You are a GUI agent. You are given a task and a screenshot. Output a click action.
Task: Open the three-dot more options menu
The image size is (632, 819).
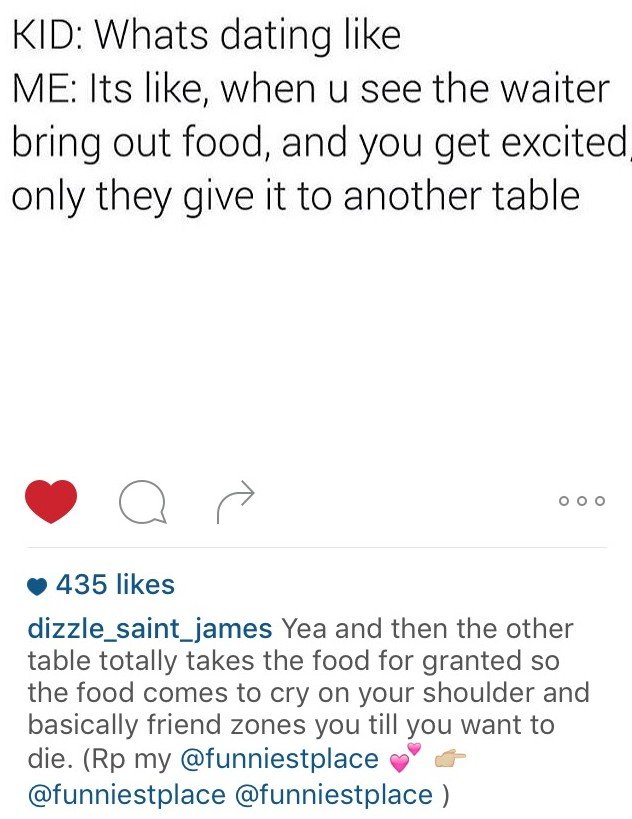(x=581, y=502)
